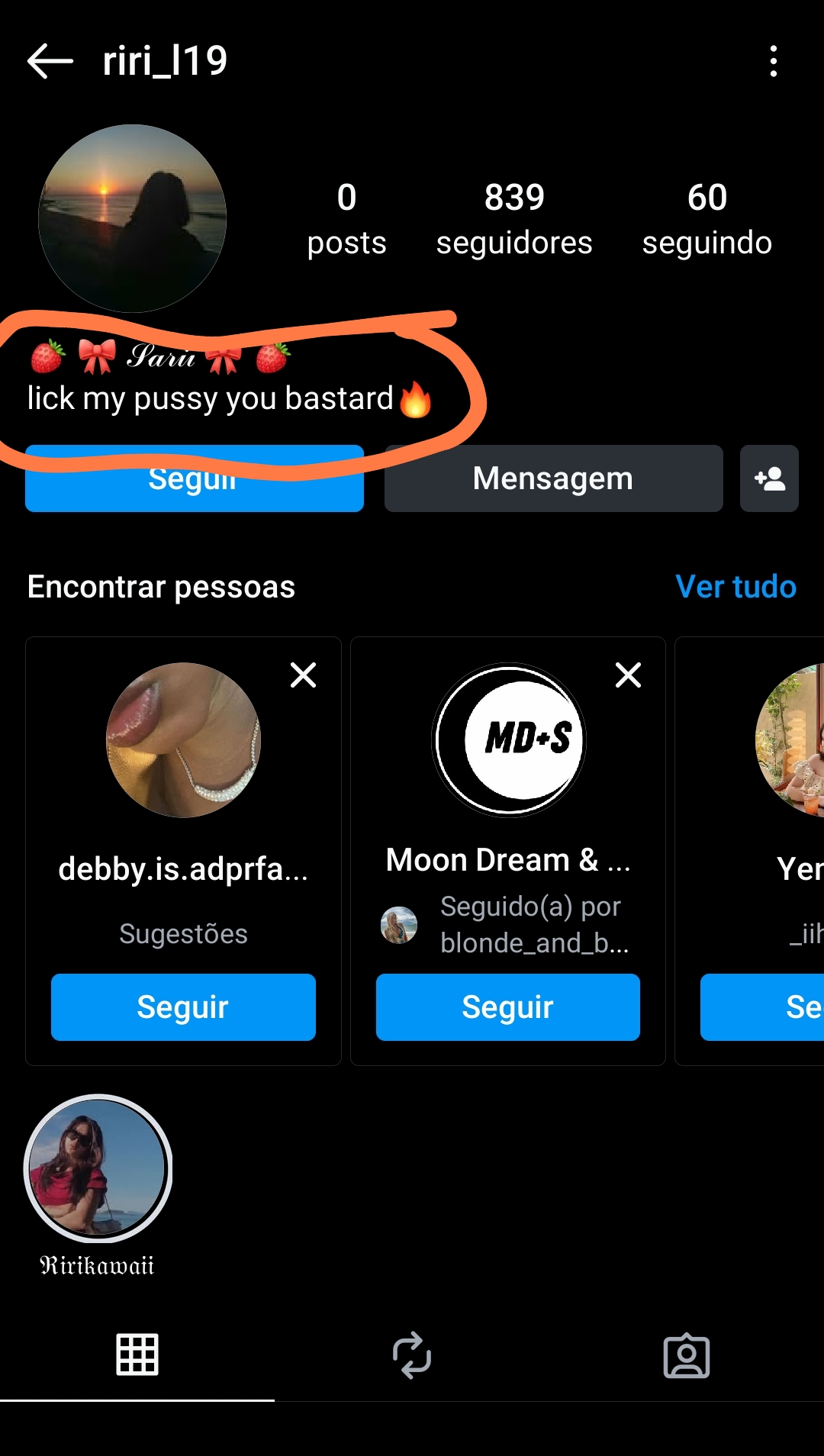The height and width of the screenshot is (1456, 824).
Task: Switch to the posts grid tab
Action: coord(137,1355)
